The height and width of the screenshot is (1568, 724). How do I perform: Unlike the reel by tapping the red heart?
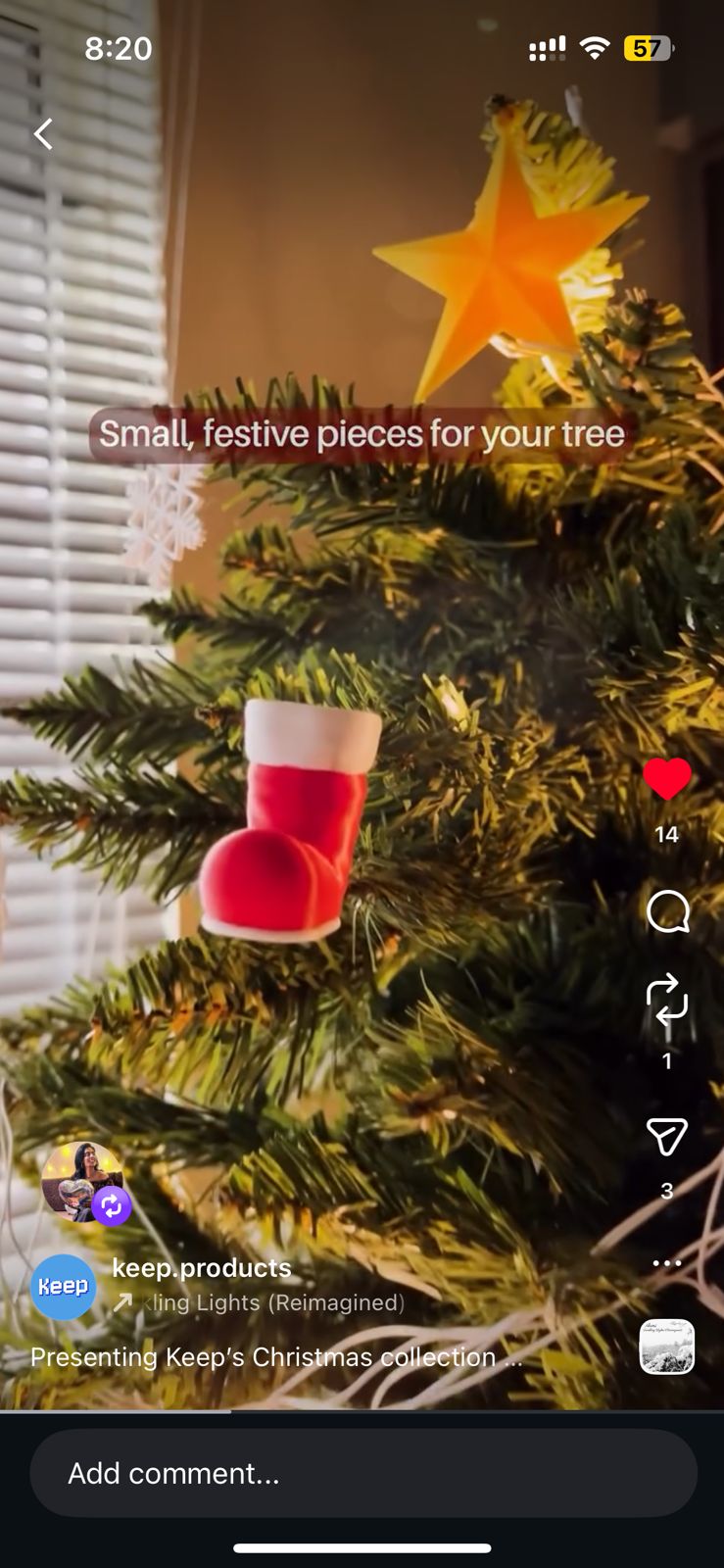(x=667, y=780)
